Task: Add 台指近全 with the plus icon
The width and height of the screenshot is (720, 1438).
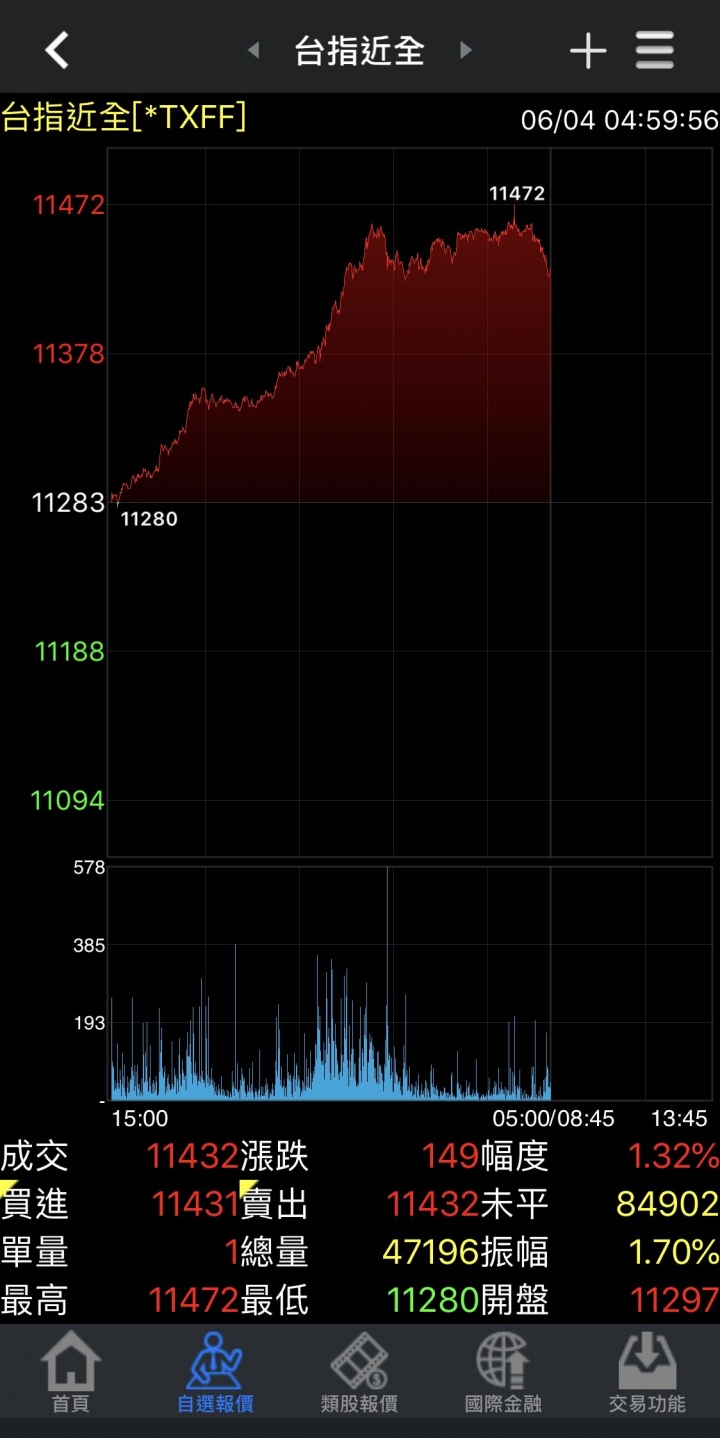Action: click(x=588, y=51)
